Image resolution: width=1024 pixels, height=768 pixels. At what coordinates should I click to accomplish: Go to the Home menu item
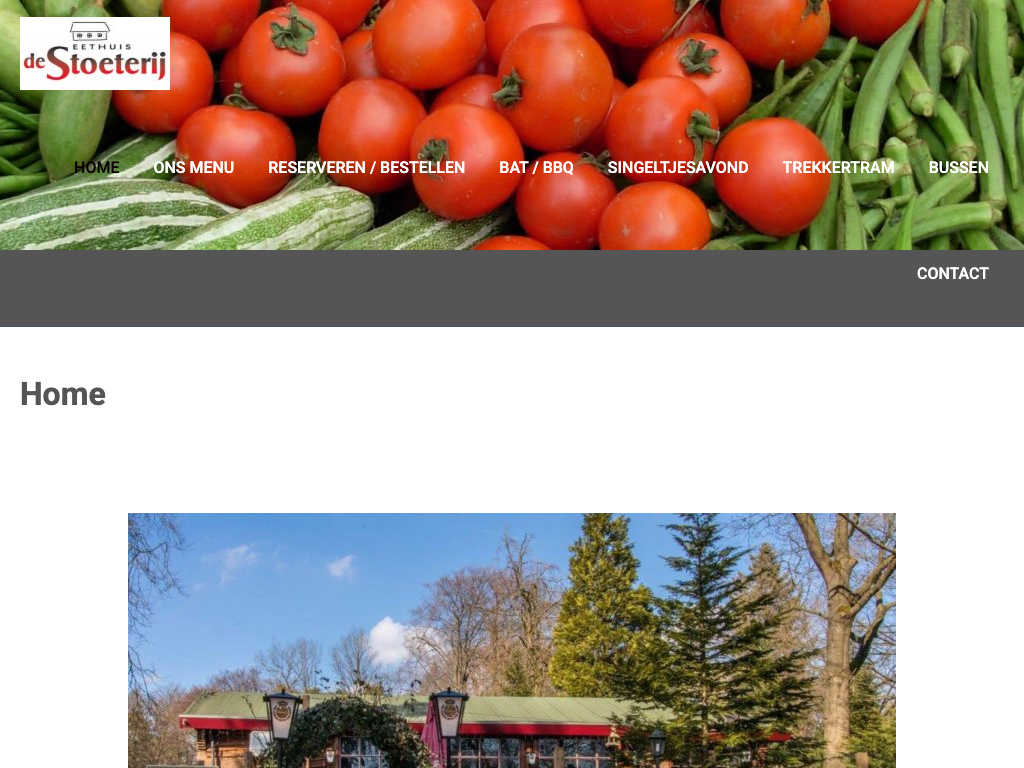tap(97, 168)
